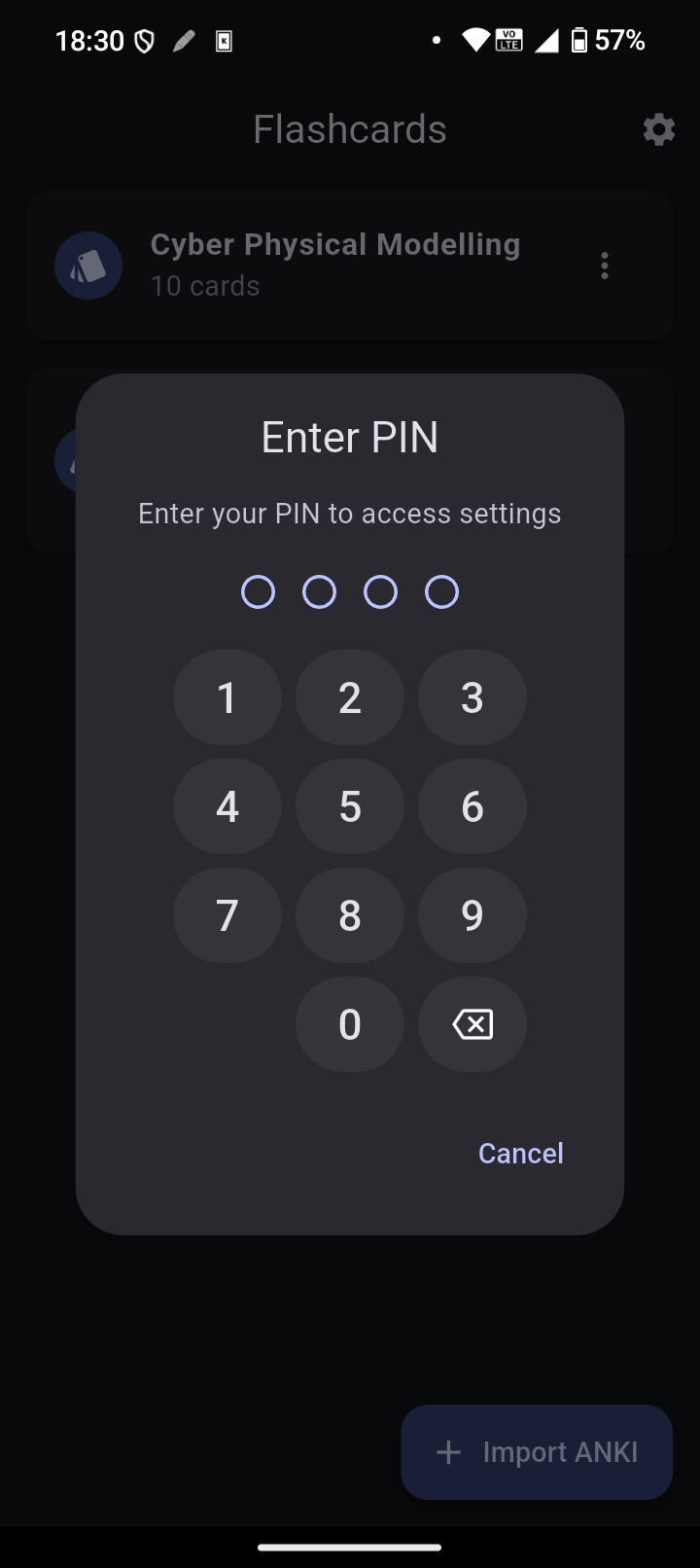Click the Import ANKI button
700x1568 pixels.
(536, 1451)
